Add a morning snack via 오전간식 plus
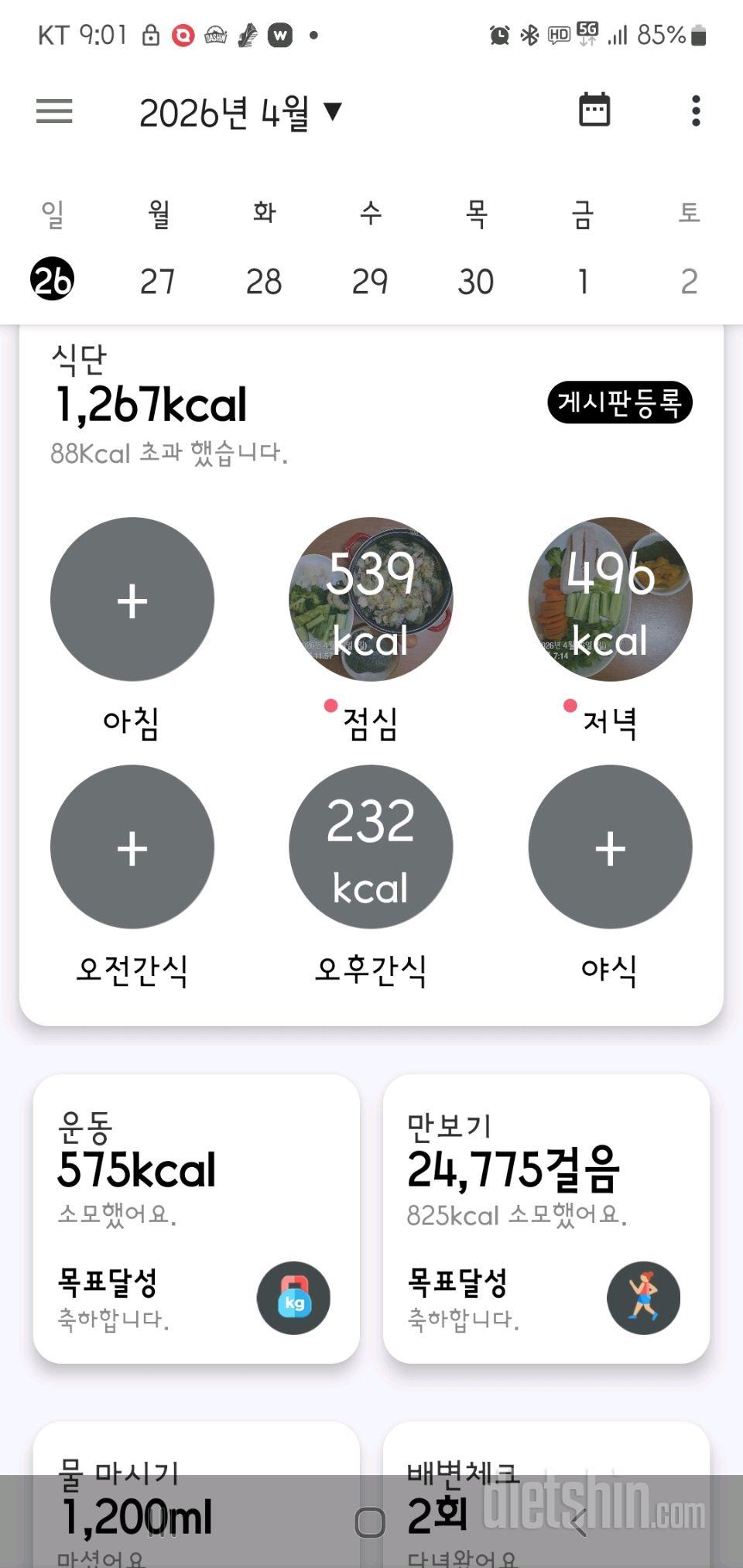 [132, 847]
